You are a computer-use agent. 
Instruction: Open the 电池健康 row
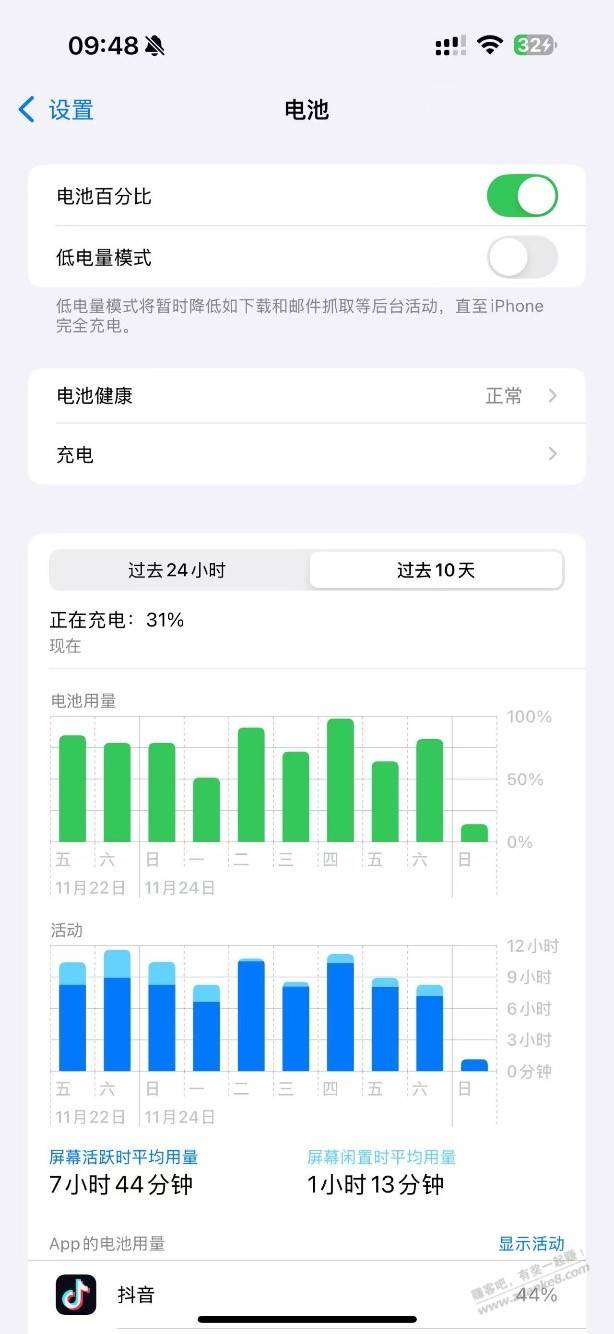tap(307, 396)
